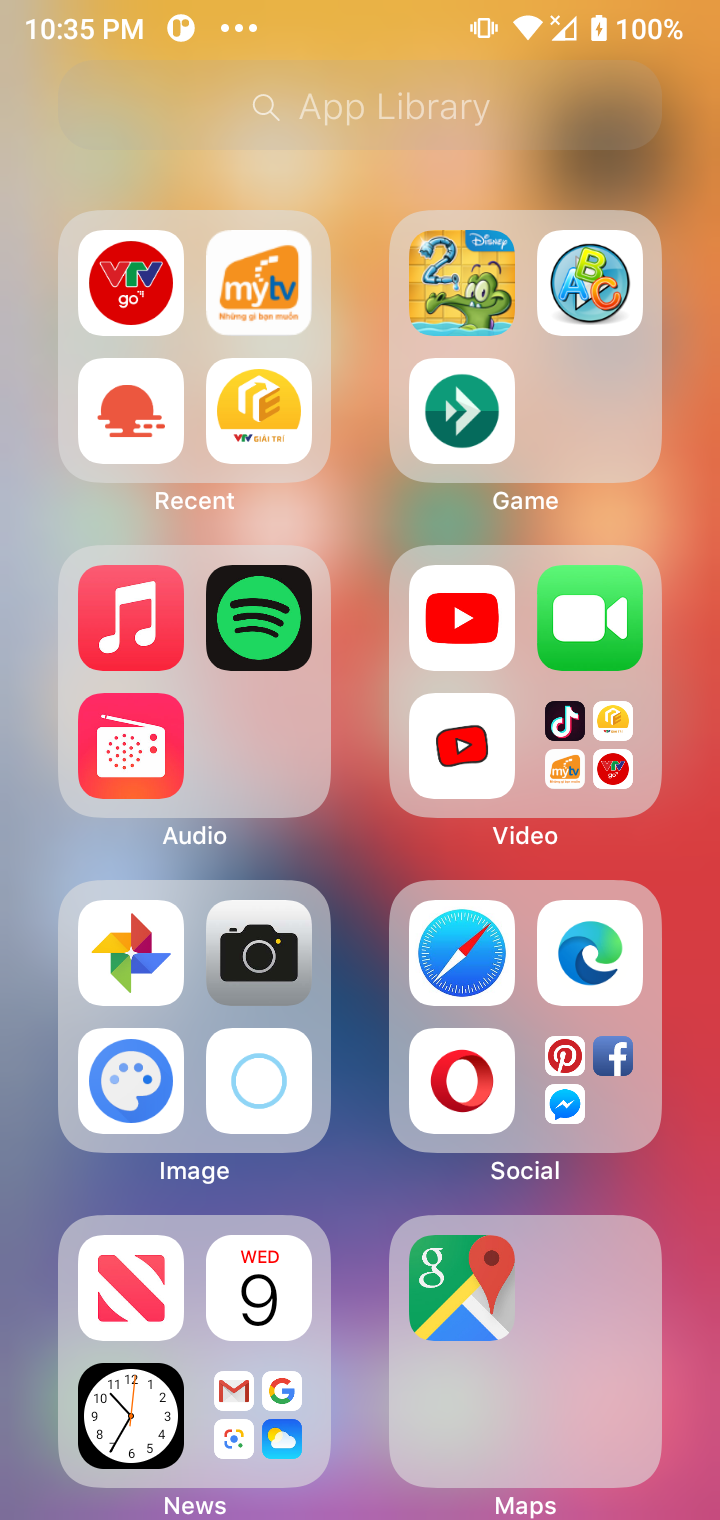The image size is (720, 1520).
Task: Open the ABC alphabet game
Action: click(x=589, y=283)
